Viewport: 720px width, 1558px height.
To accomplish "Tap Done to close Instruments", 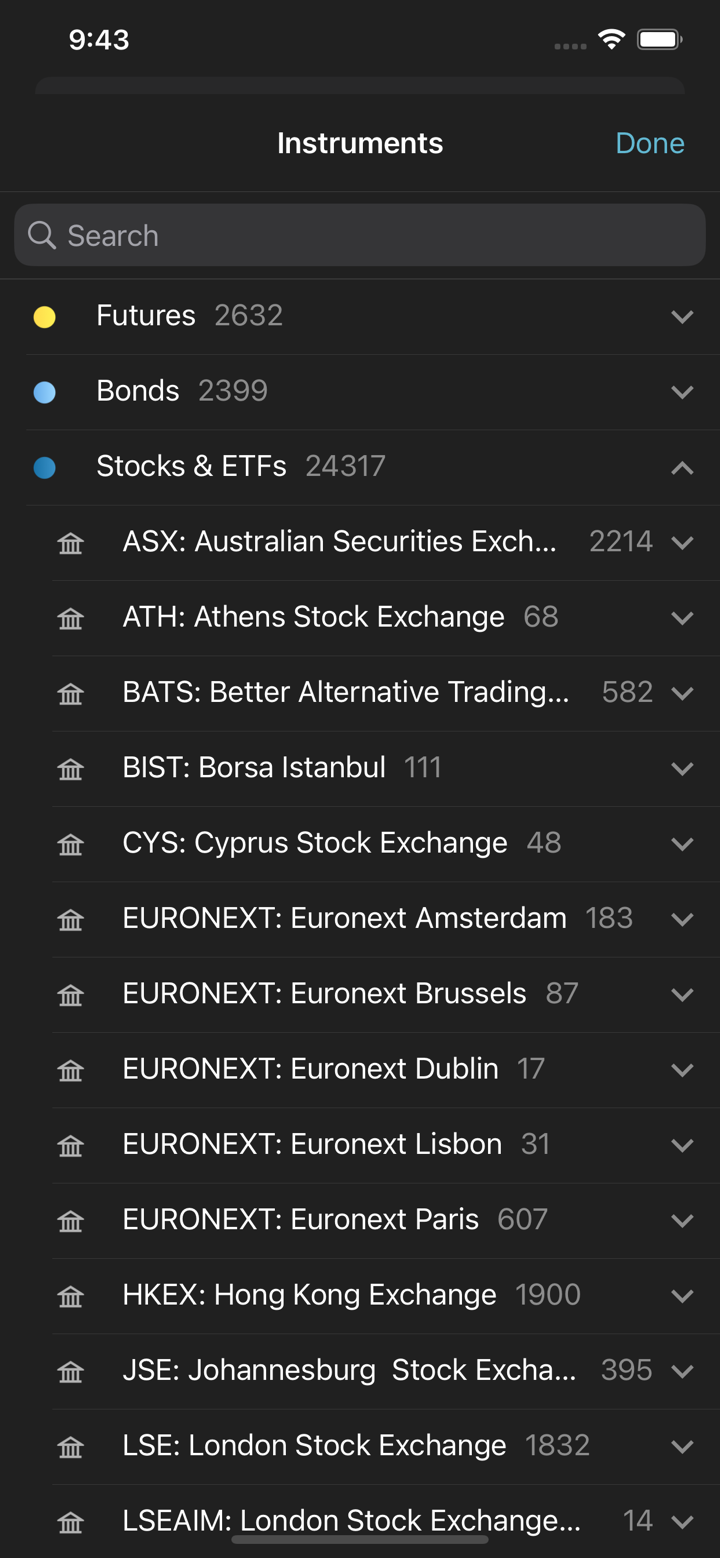I will tap(649, 143).
